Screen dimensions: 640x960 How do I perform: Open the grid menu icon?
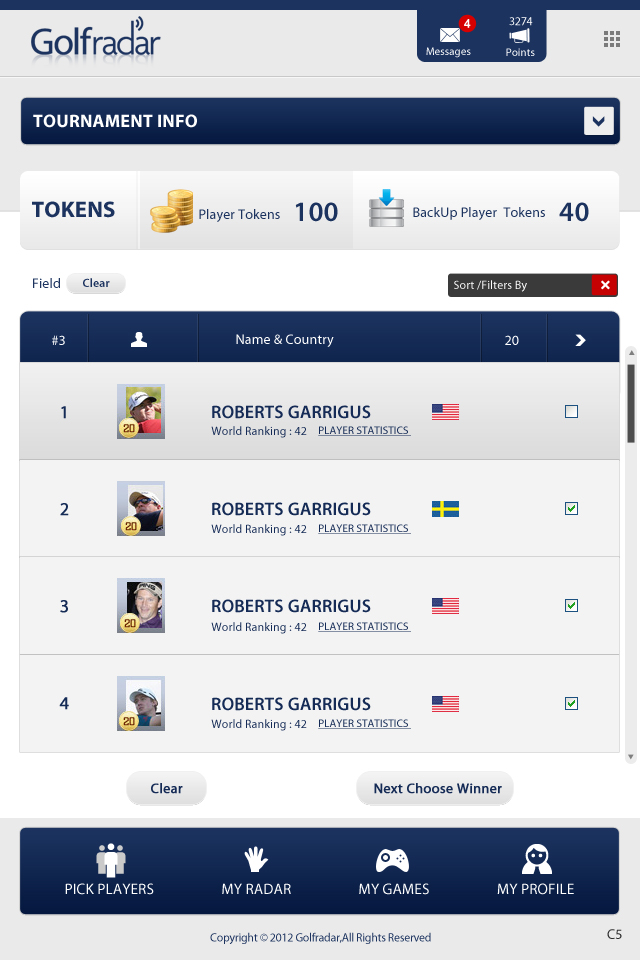coord(612,39)
